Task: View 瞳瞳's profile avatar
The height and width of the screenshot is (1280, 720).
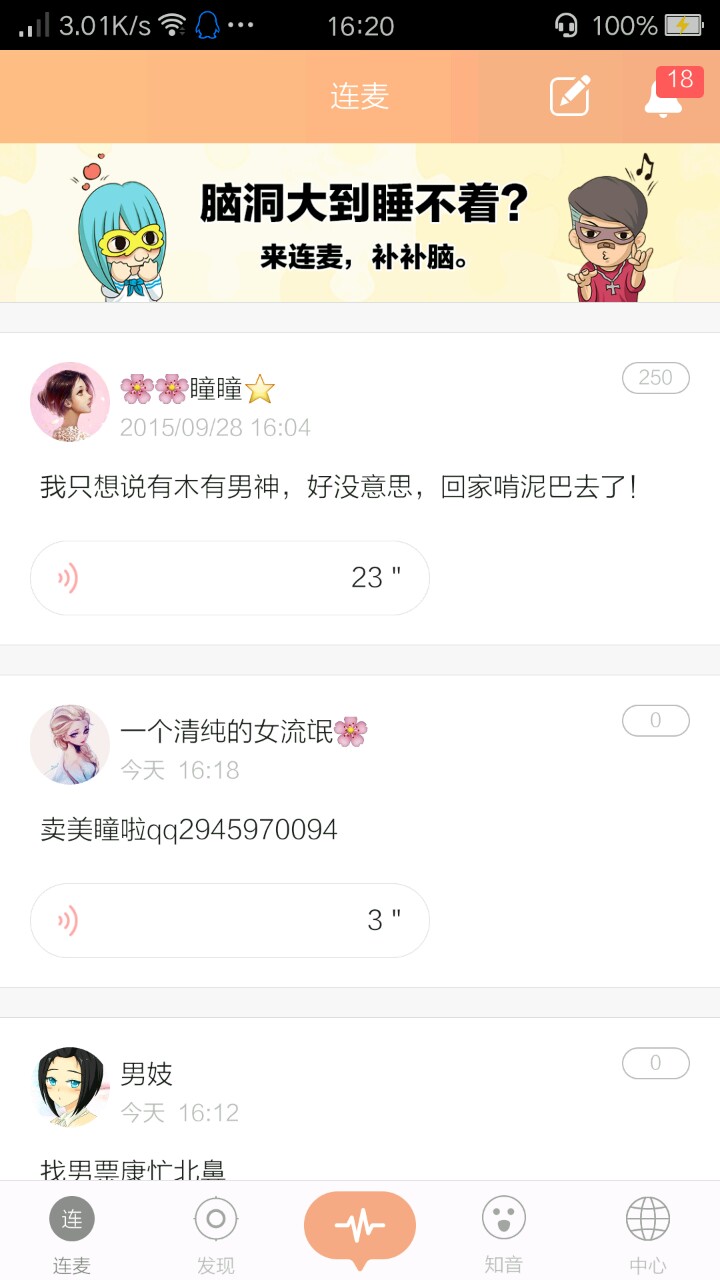Action: 70,402
